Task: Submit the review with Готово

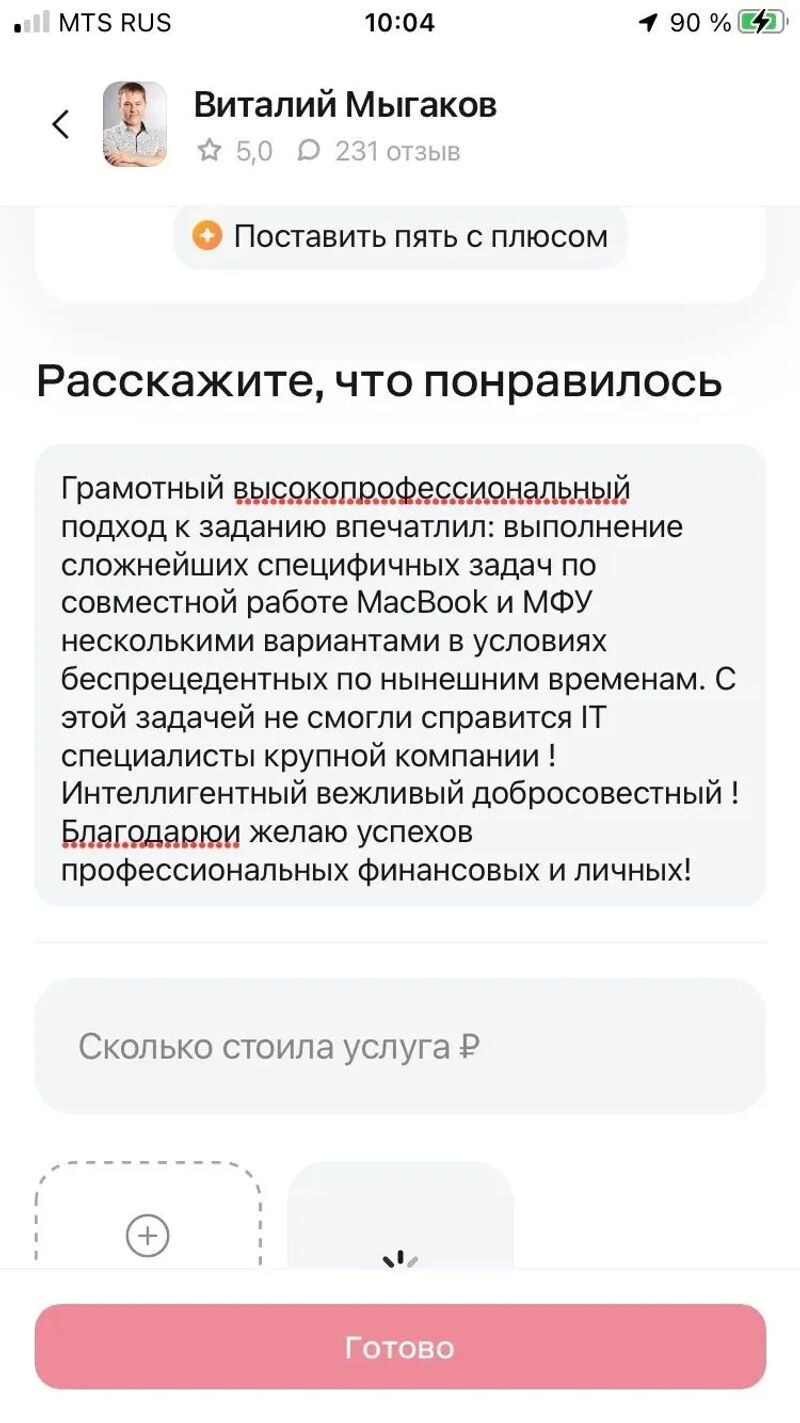Action: click(x=400, y=1346)
